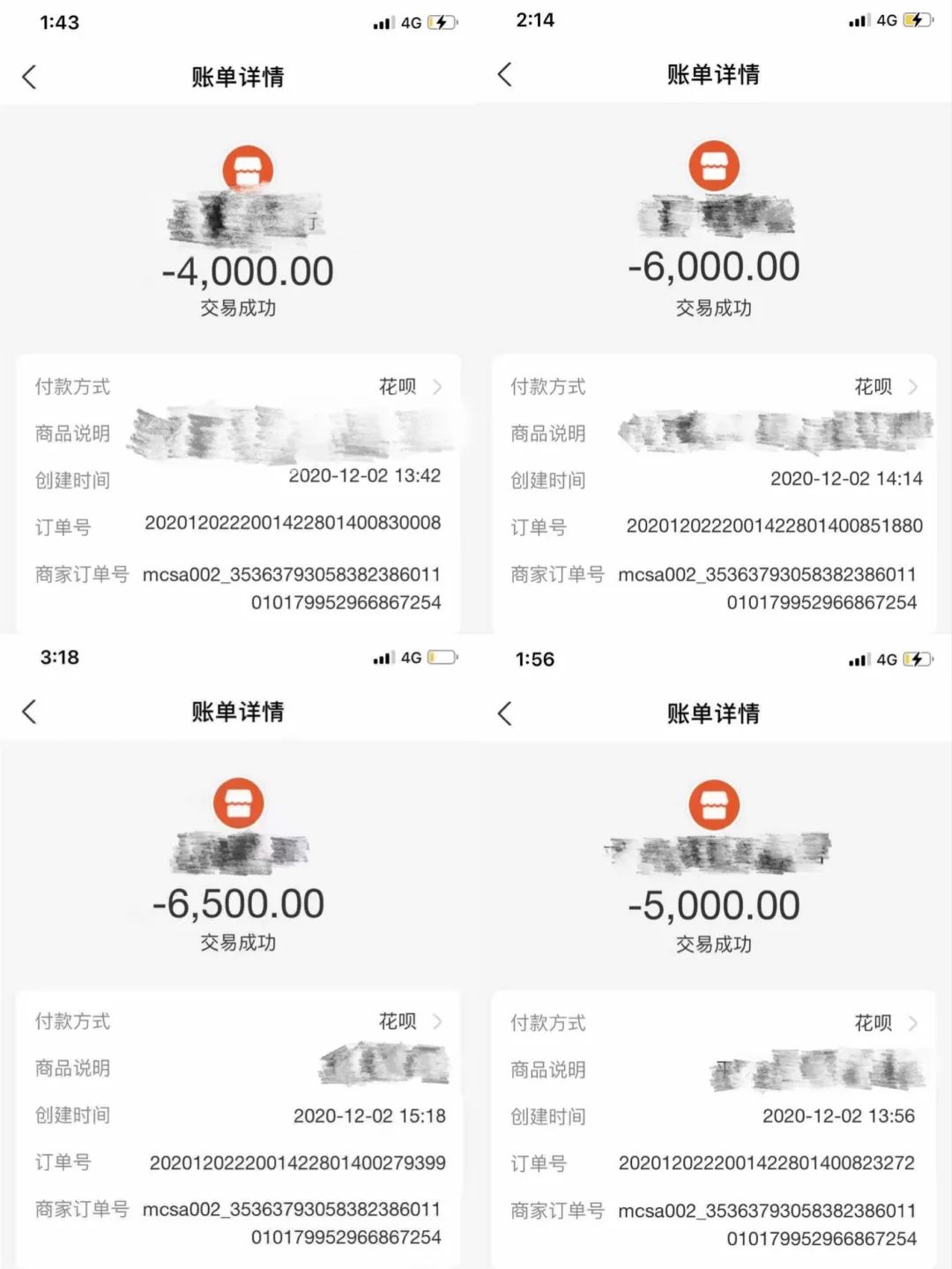
Task: Select the 账单详情 title on the bottom-right page
Action: coord(714,713)
